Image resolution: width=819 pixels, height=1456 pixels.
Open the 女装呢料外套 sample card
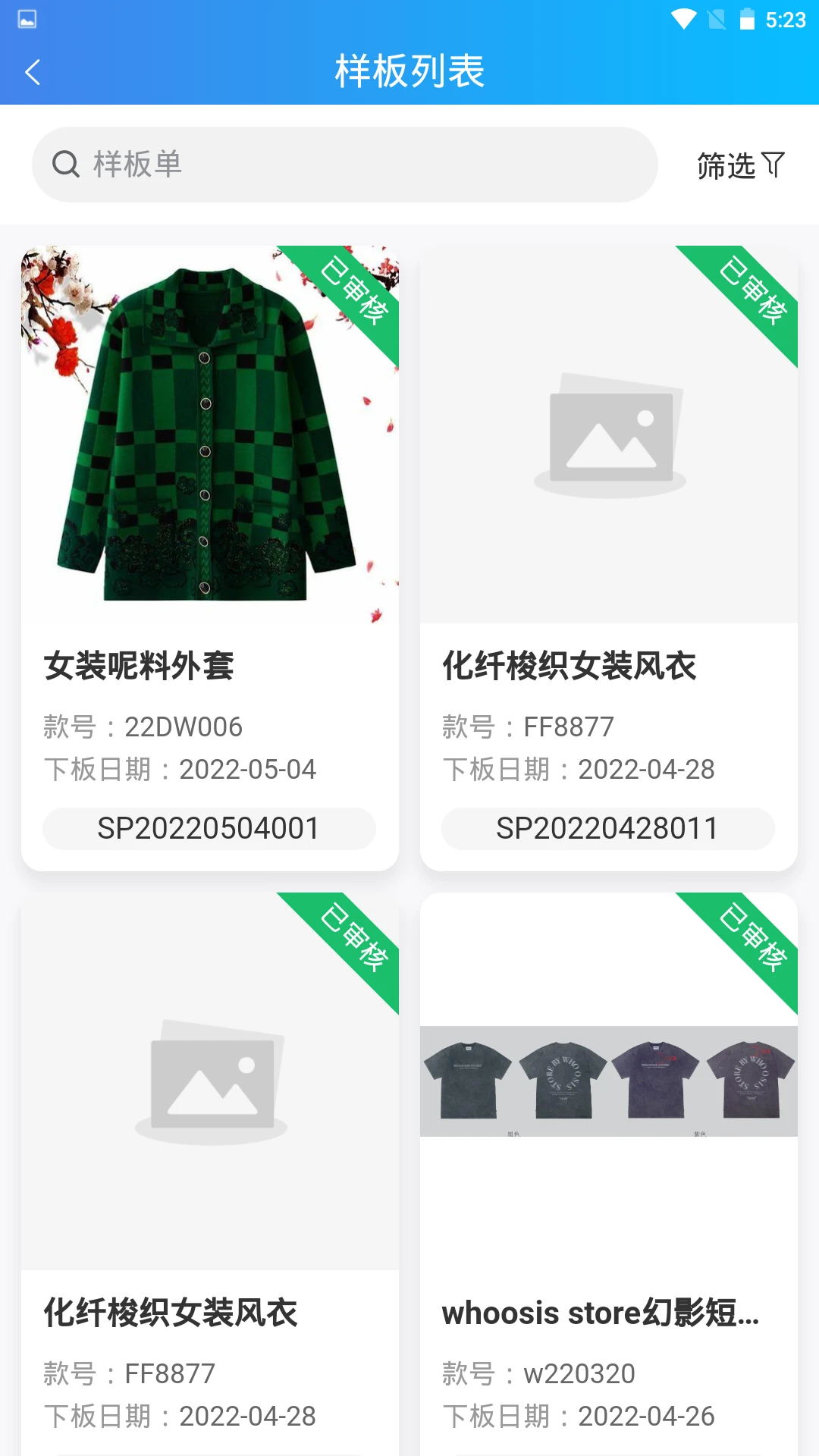210,557
